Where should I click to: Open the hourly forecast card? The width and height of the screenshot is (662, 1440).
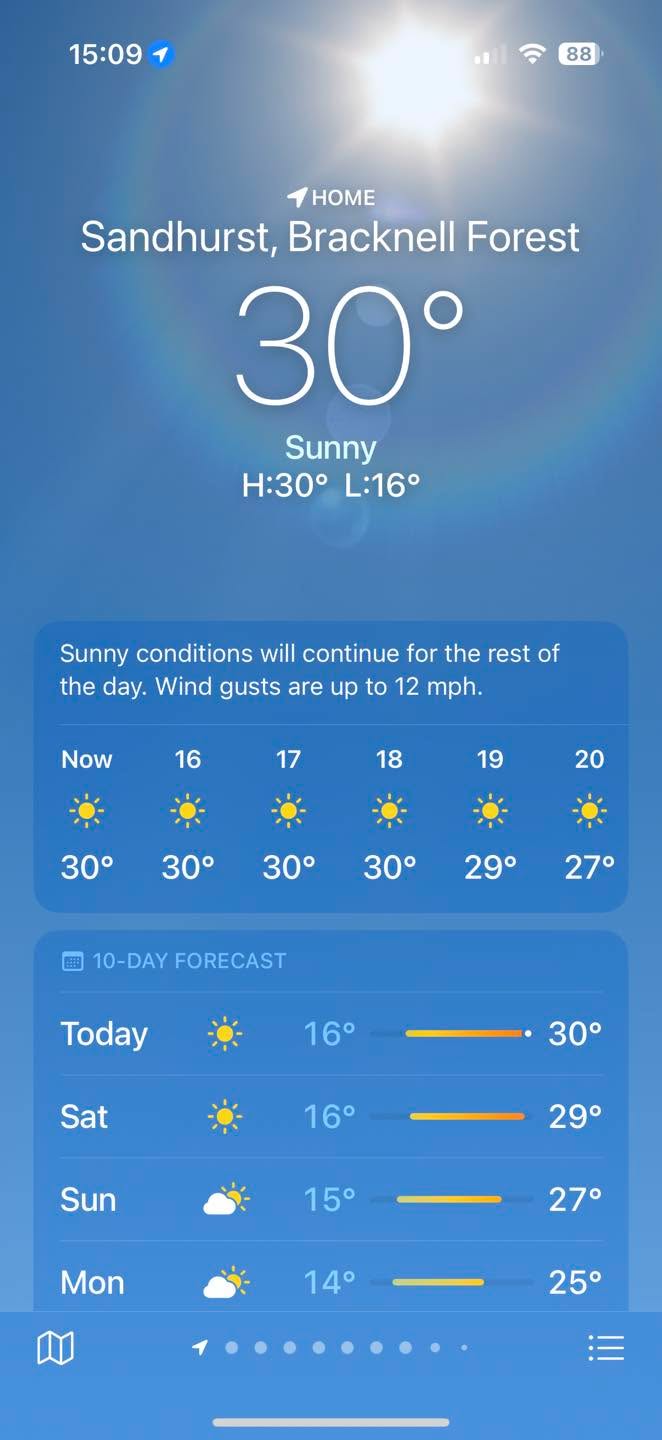(x=331, y=767)
